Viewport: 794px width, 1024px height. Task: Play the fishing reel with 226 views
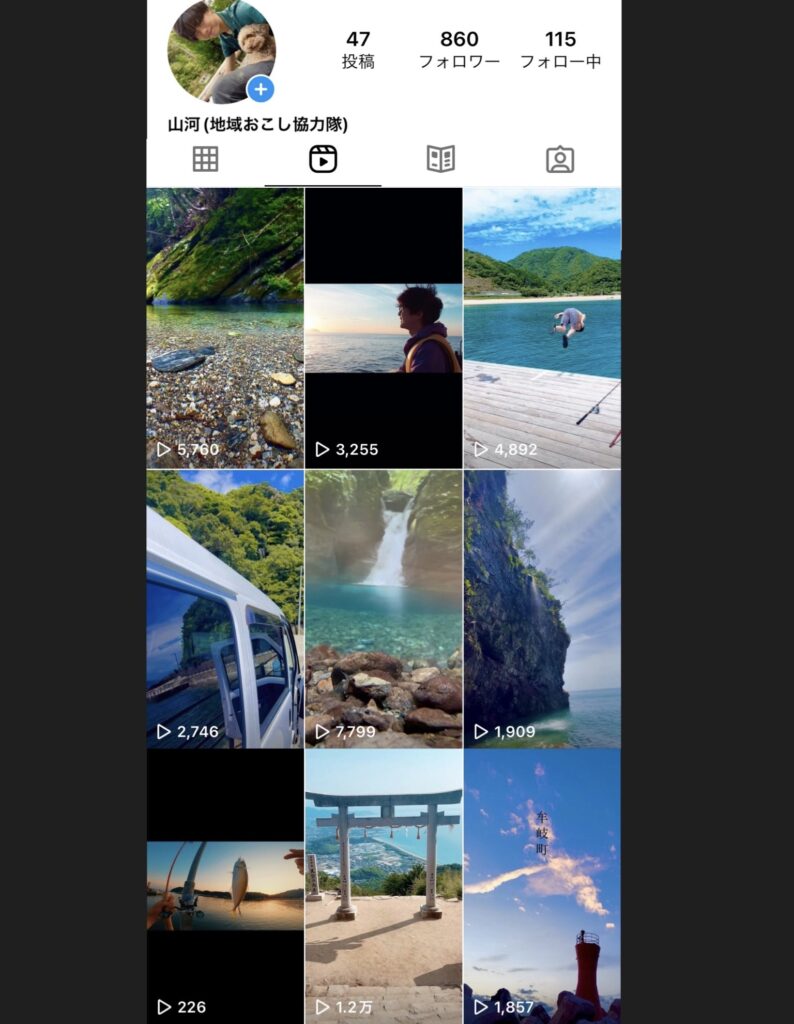click(x=225, y=885)
